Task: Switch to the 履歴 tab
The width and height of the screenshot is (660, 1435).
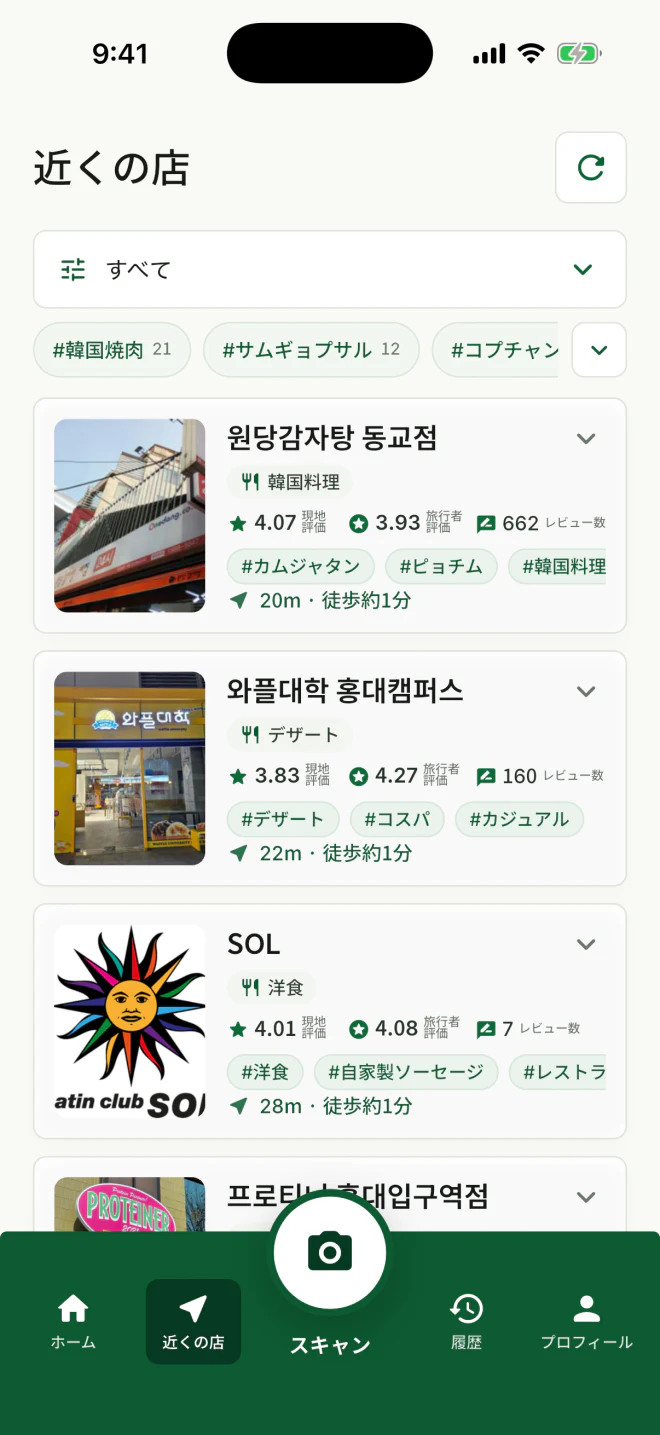Action: click(466, 1322)
